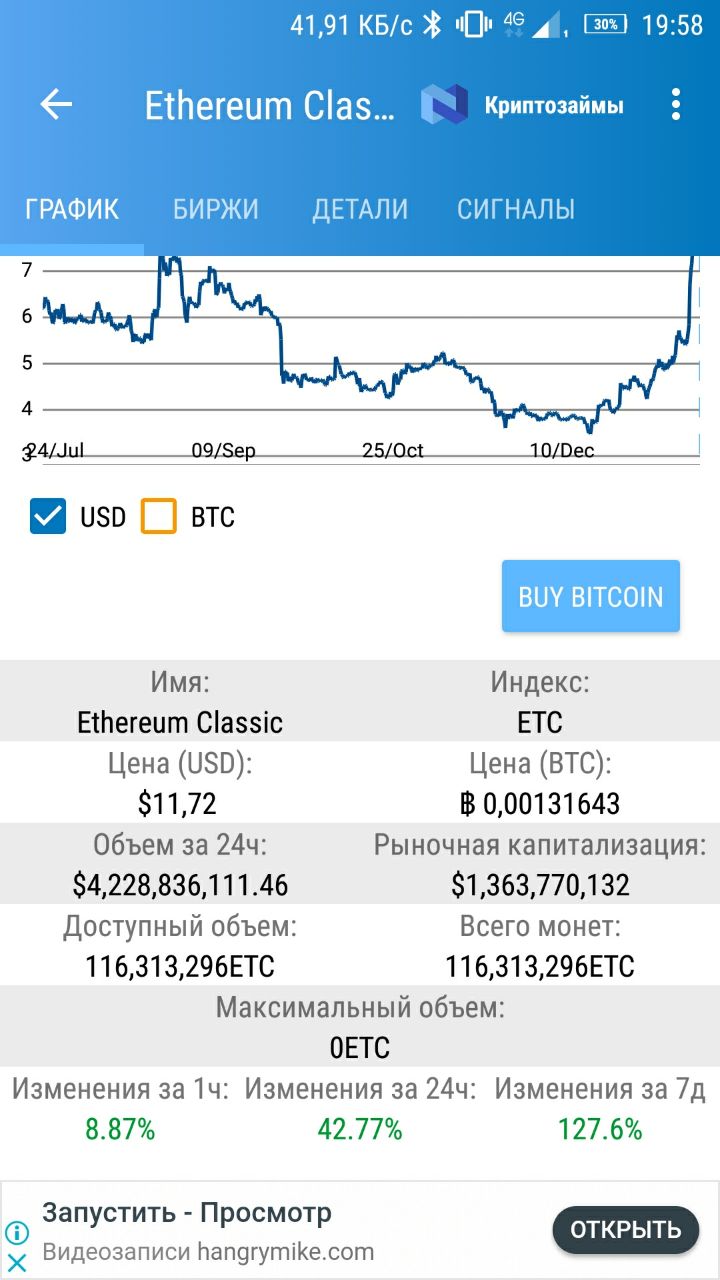
Task: Open the ad info icon
Action: tap(17, 1232)
